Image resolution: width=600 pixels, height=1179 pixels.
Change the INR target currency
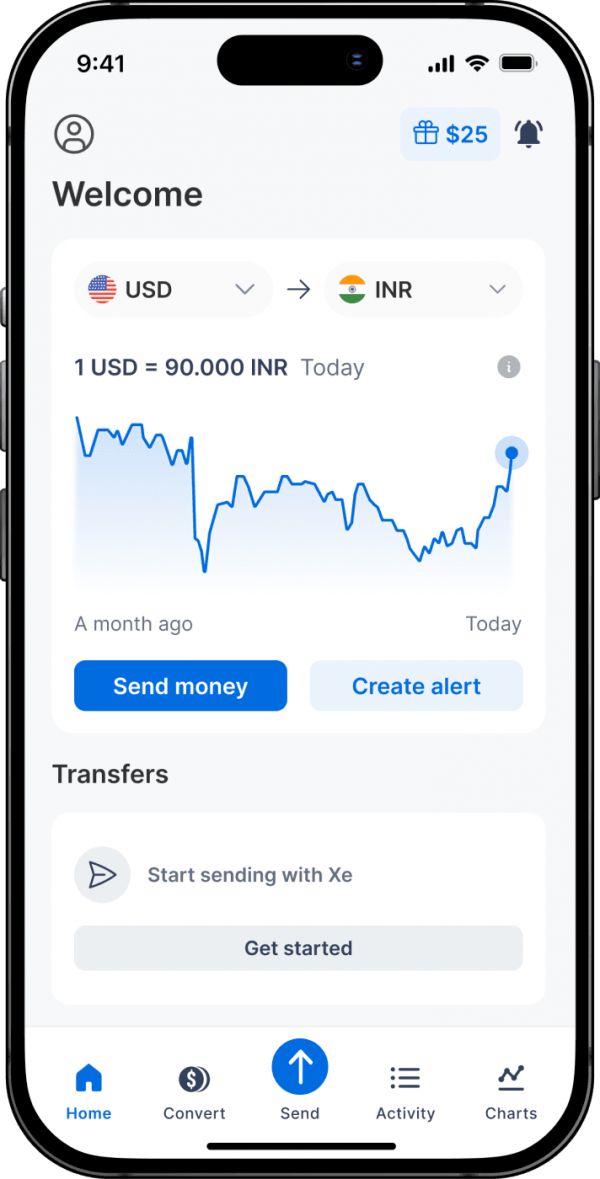(x=422, y=290)
